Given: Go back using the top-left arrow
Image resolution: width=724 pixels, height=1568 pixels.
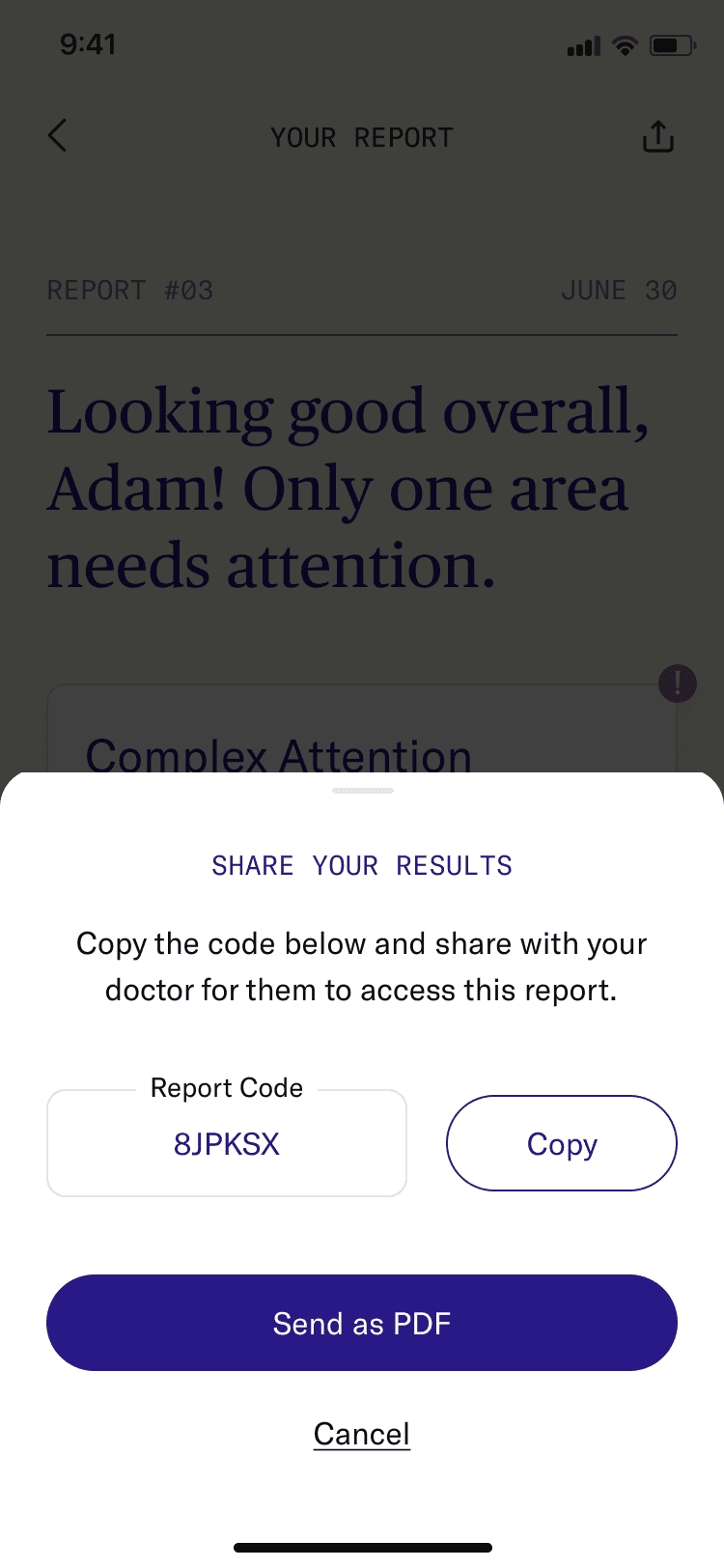Looking at the screenshot, I should pos(58,136).
